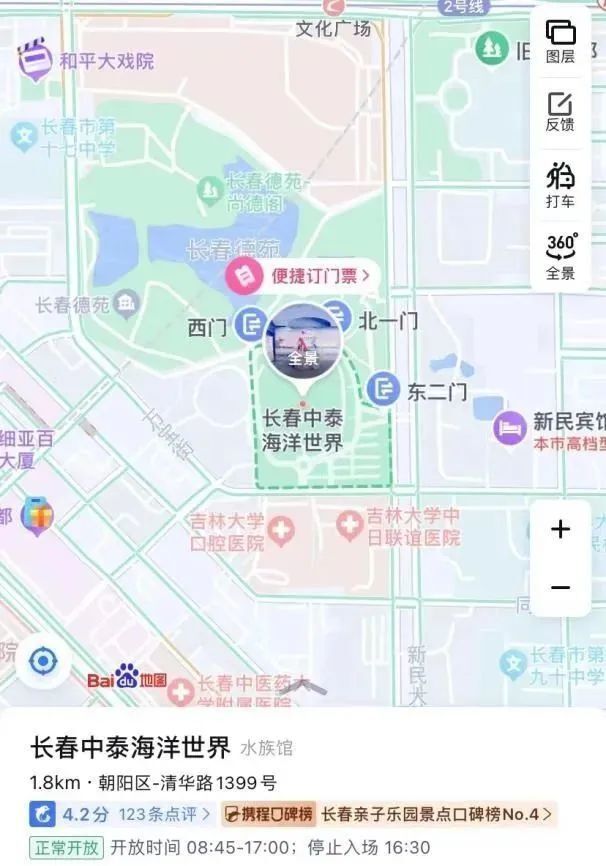Select the 西门 entrance marker
The image size is (606, 866).
[x=250, y=323]
